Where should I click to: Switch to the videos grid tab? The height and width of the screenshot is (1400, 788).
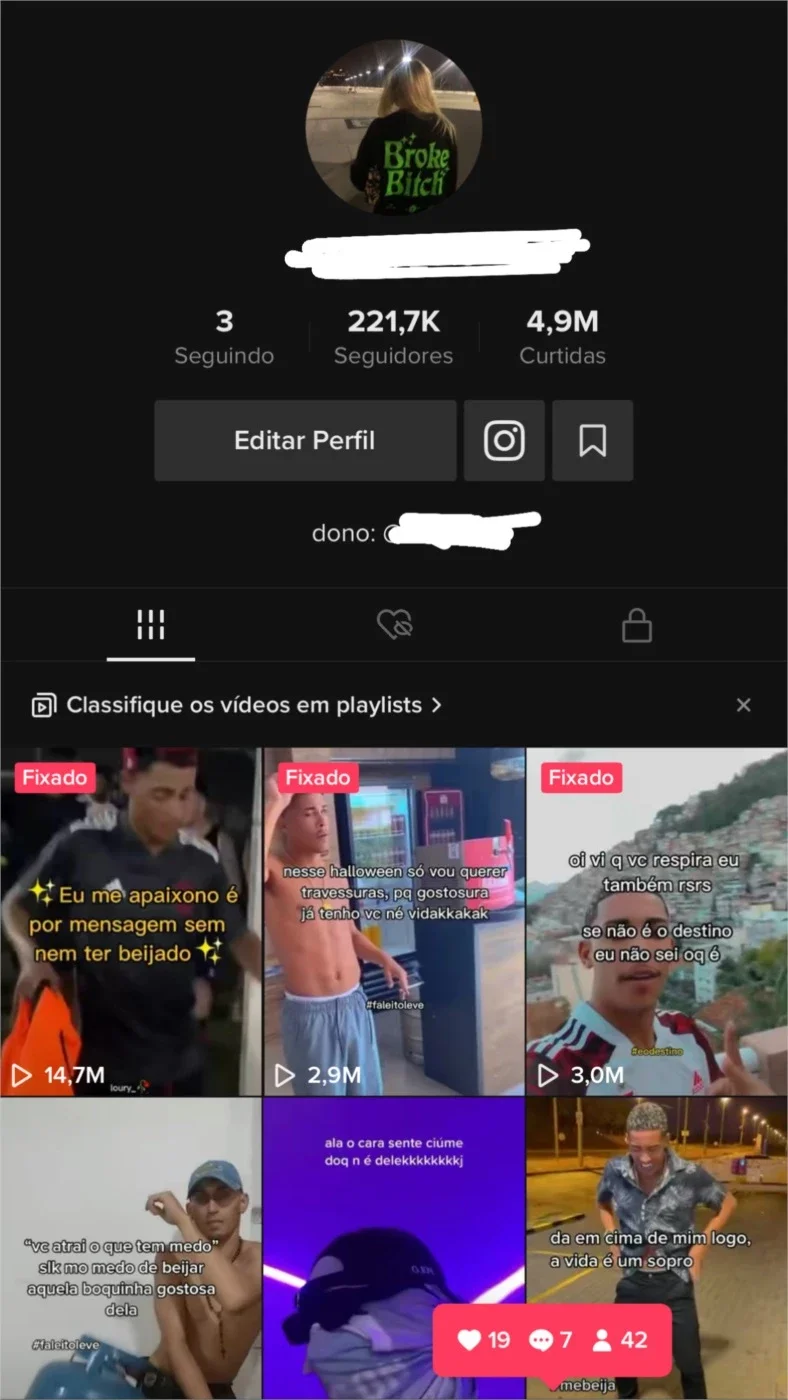[x=150, y=626]
